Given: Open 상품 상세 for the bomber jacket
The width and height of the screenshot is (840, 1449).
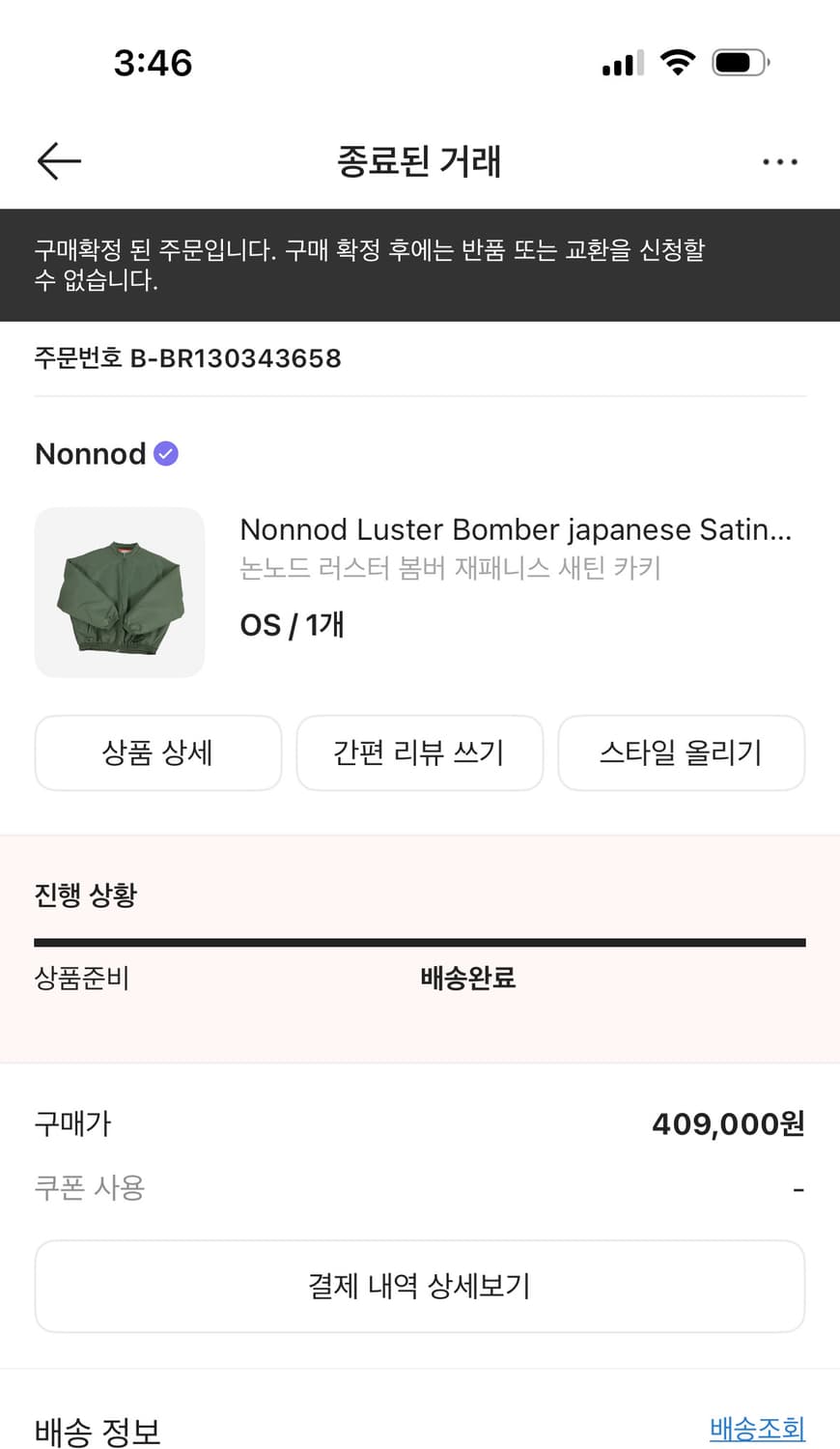Looking at the screenshot, I should [157, 753].
